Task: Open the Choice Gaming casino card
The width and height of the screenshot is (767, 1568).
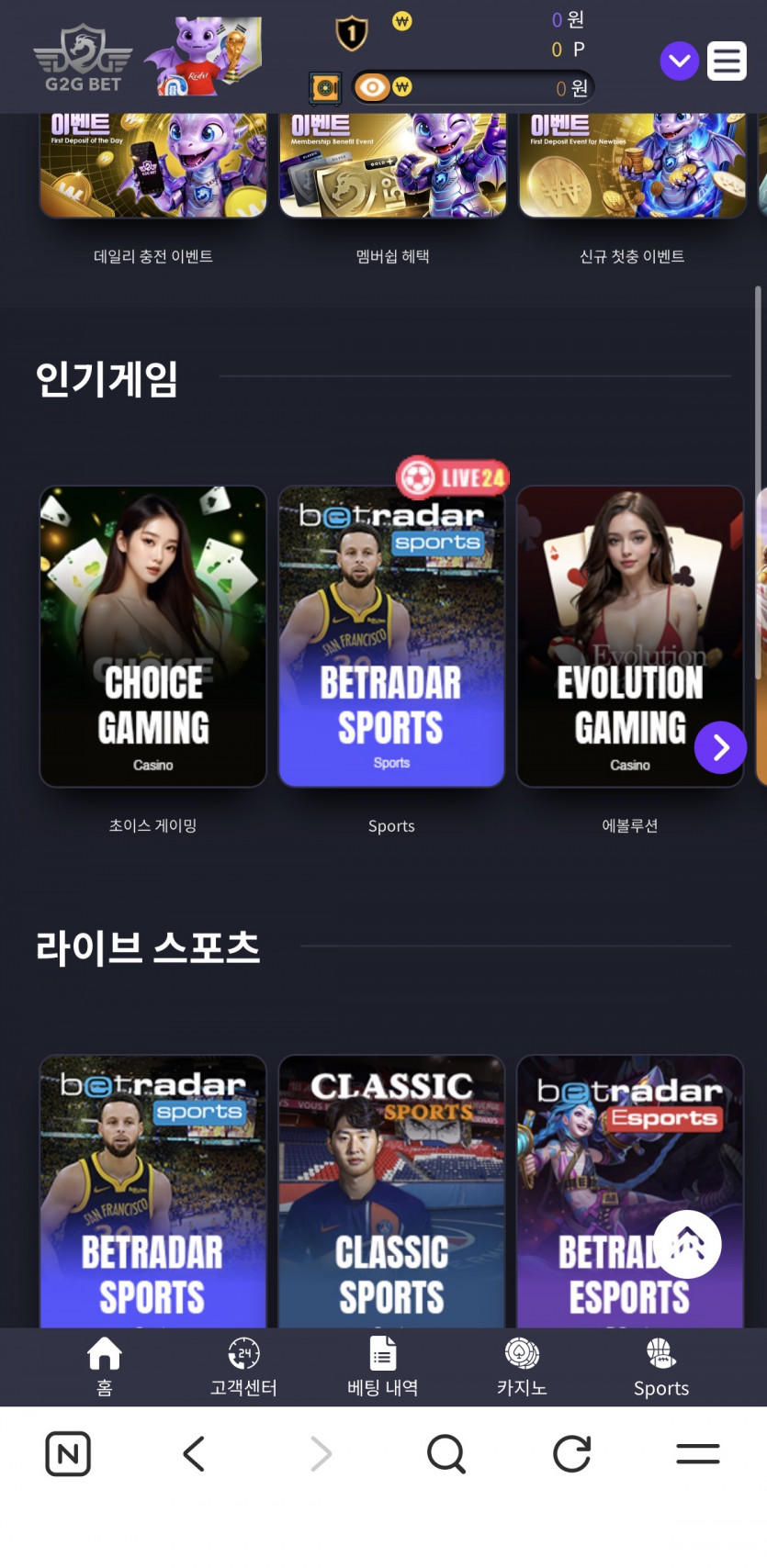Action: [153, 636]
